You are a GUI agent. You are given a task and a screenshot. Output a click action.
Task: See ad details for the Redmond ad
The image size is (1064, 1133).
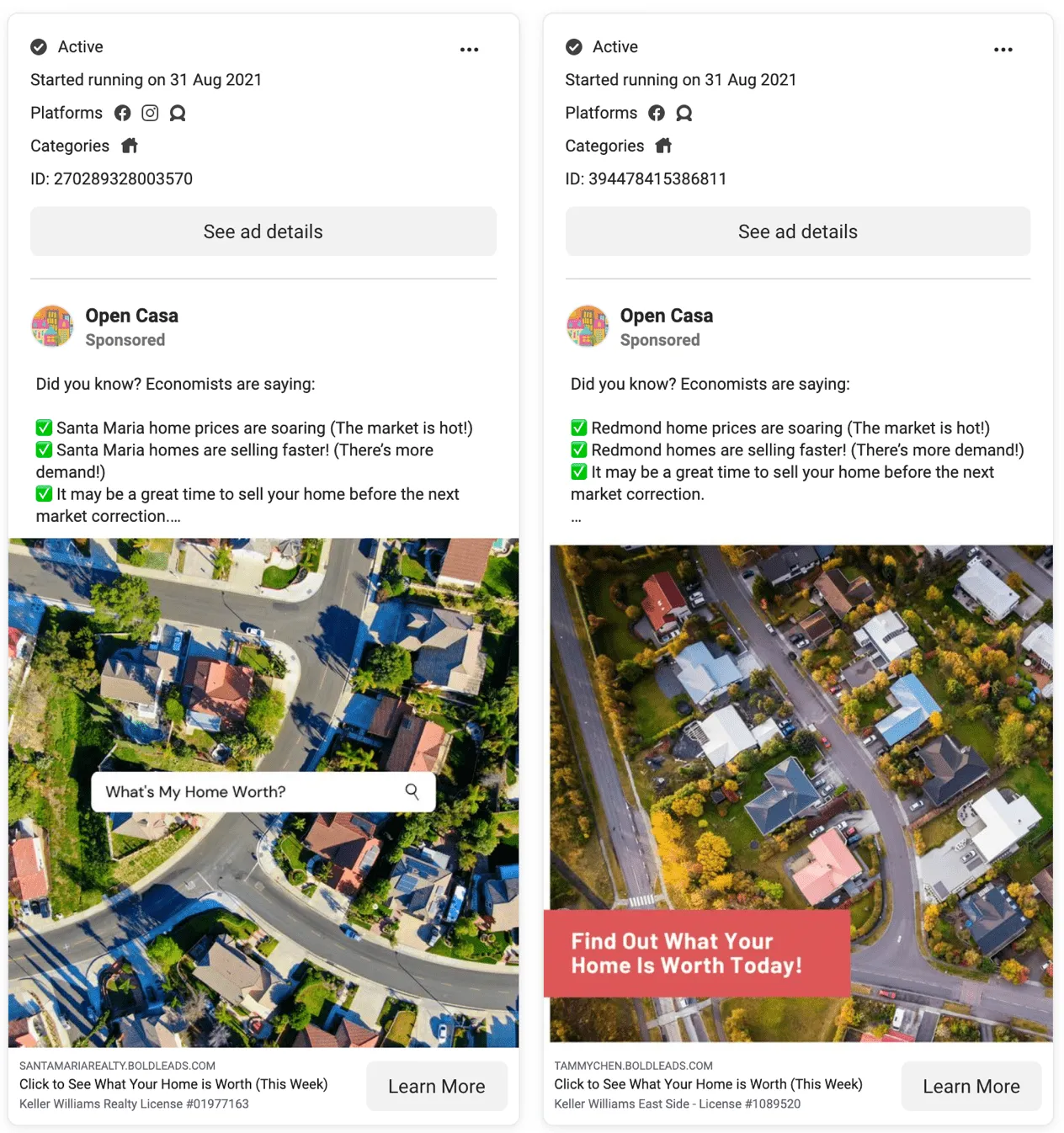(x=797, y=231)
